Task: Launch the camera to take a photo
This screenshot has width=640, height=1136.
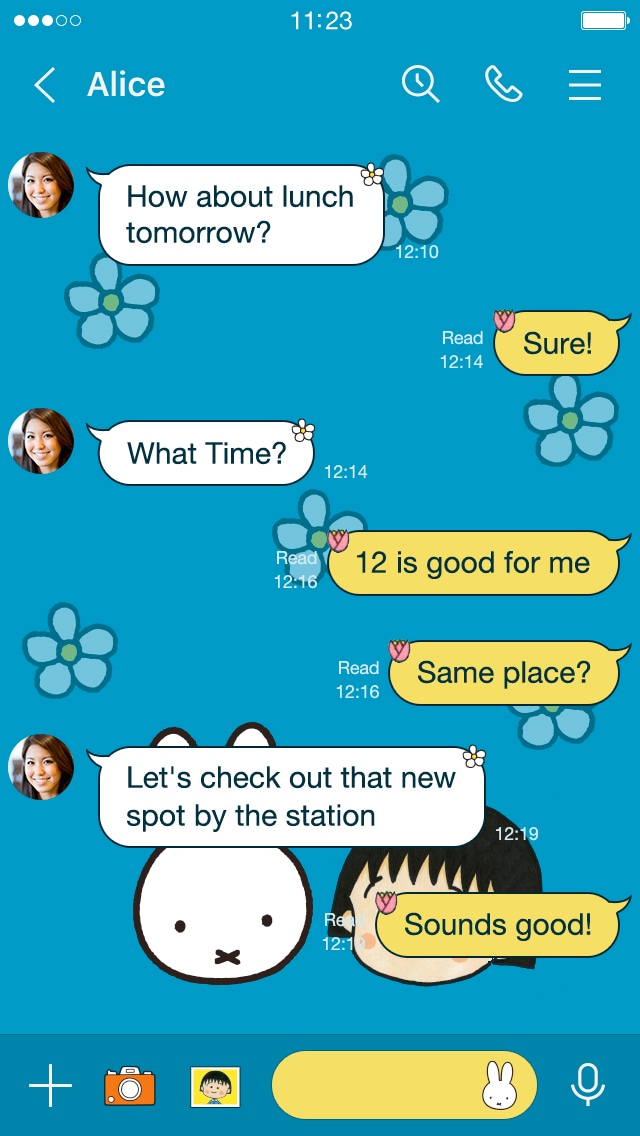Action: (130, 1085)
